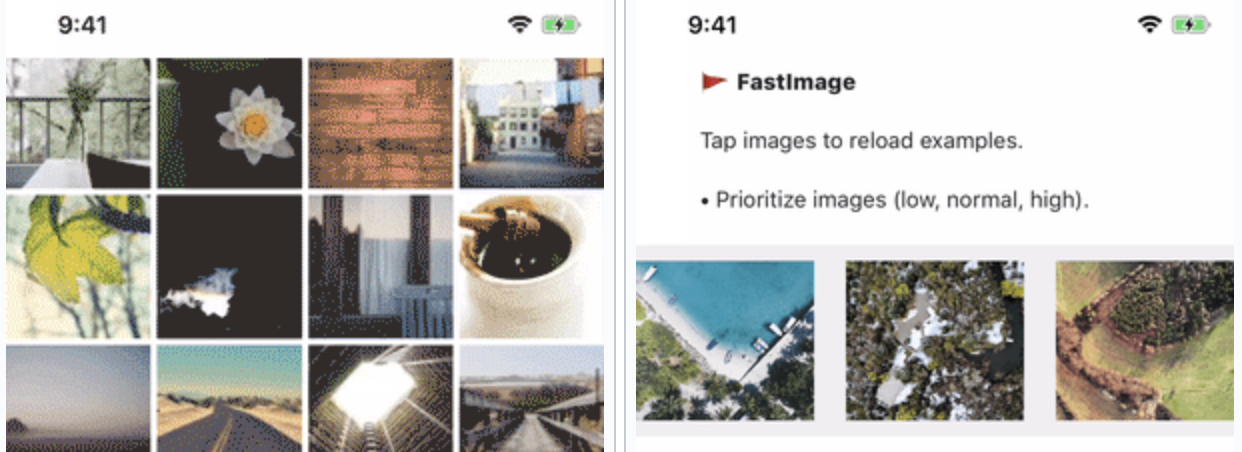Reload the aerial green field image
Screen dimensions: 1242x452
[1144, 340]
